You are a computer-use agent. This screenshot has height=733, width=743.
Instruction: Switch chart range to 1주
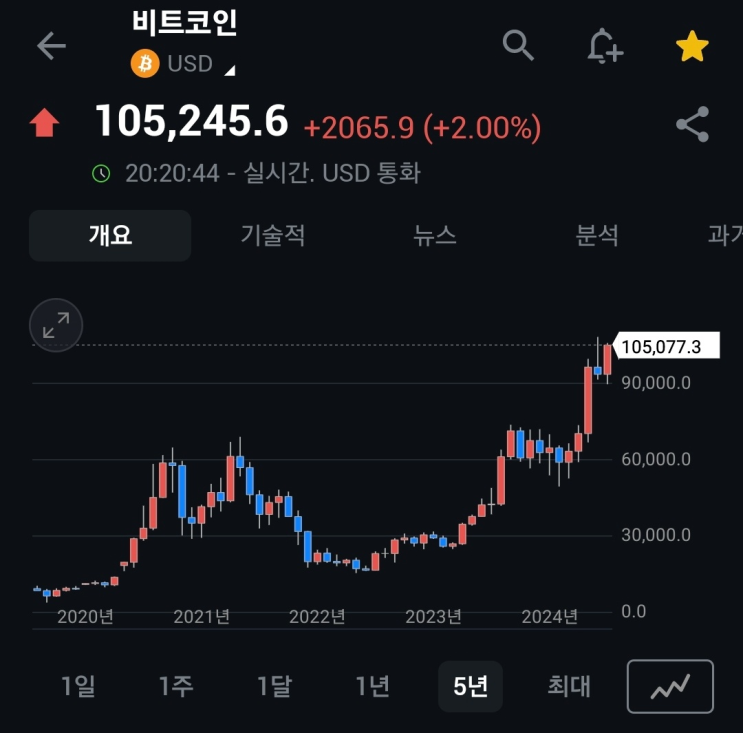[x=176, y=686]
